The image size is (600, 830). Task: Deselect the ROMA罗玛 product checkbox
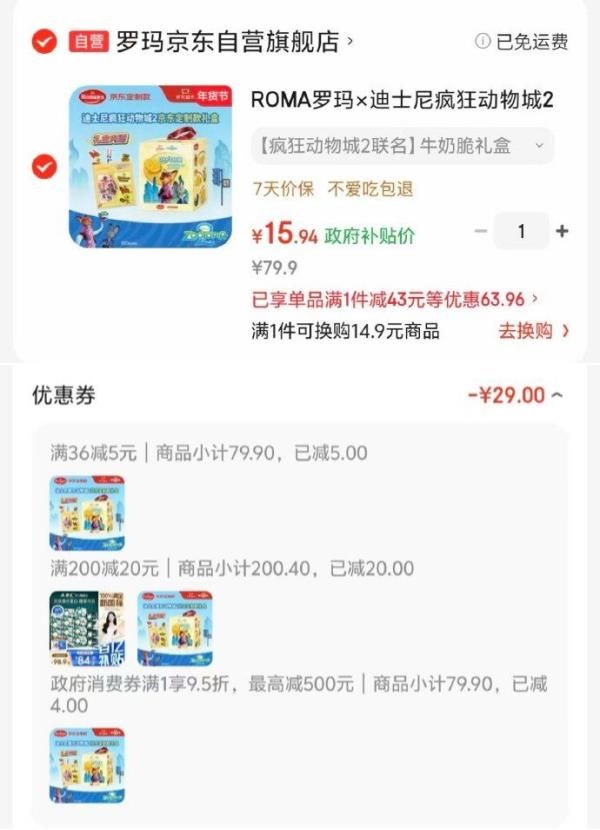pyautogui.click(x=44, y=167)
